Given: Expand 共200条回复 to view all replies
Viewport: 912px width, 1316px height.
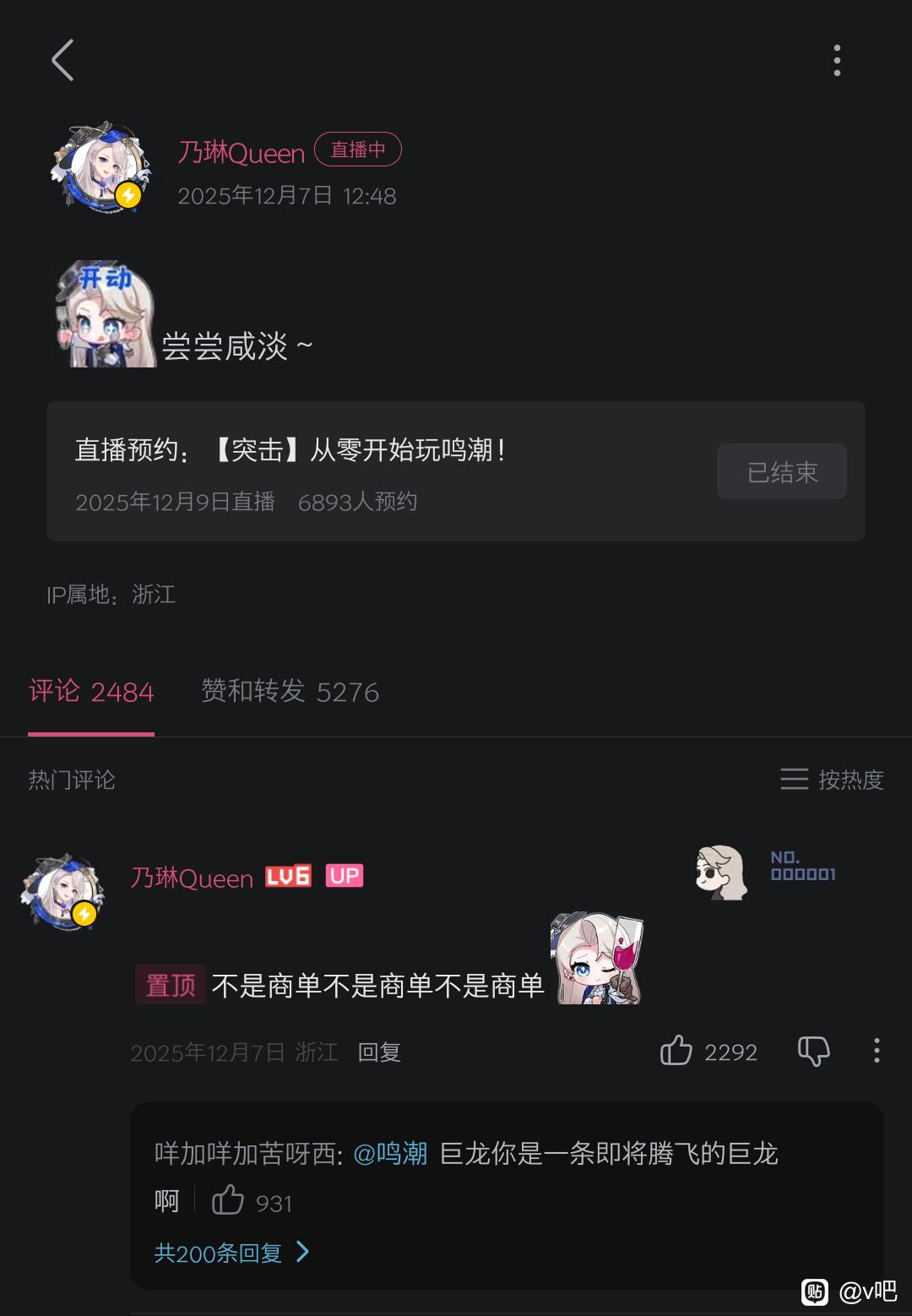Looking at the screenshot, I should 232,1253.
